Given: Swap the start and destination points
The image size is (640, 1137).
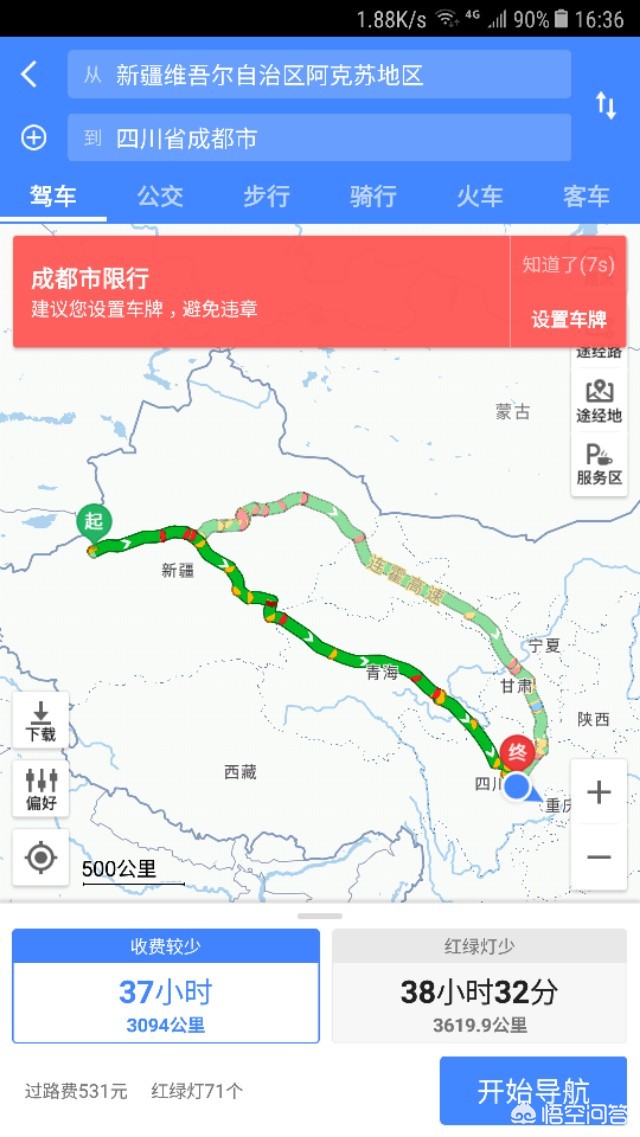Looking at the screenshot, I should [x=606, y=105].
